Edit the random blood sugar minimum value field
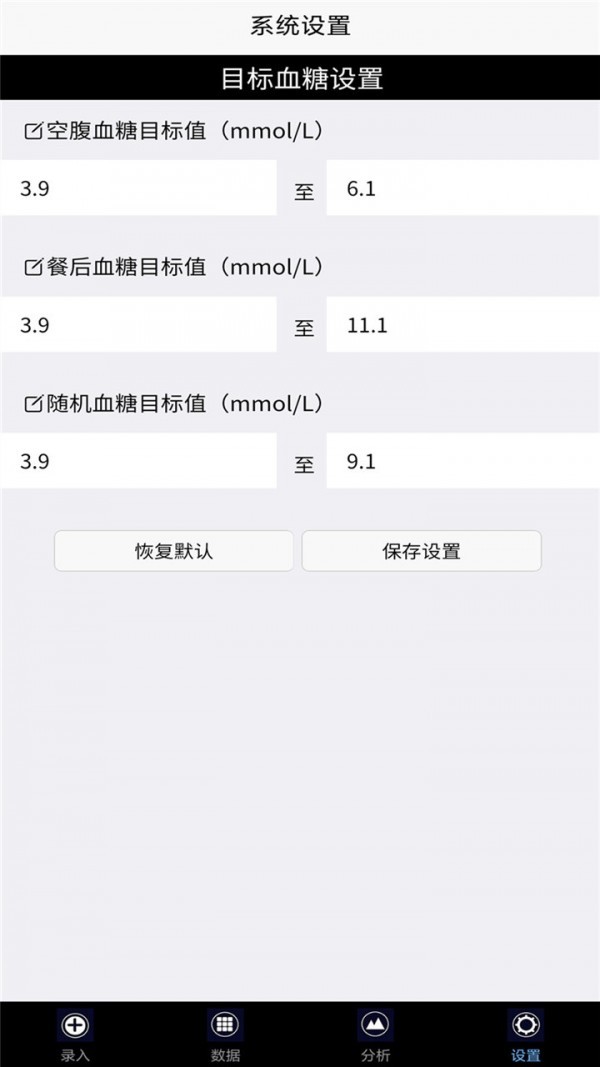Viewport: 600px width, 1067px height. [x=138, y=462]
